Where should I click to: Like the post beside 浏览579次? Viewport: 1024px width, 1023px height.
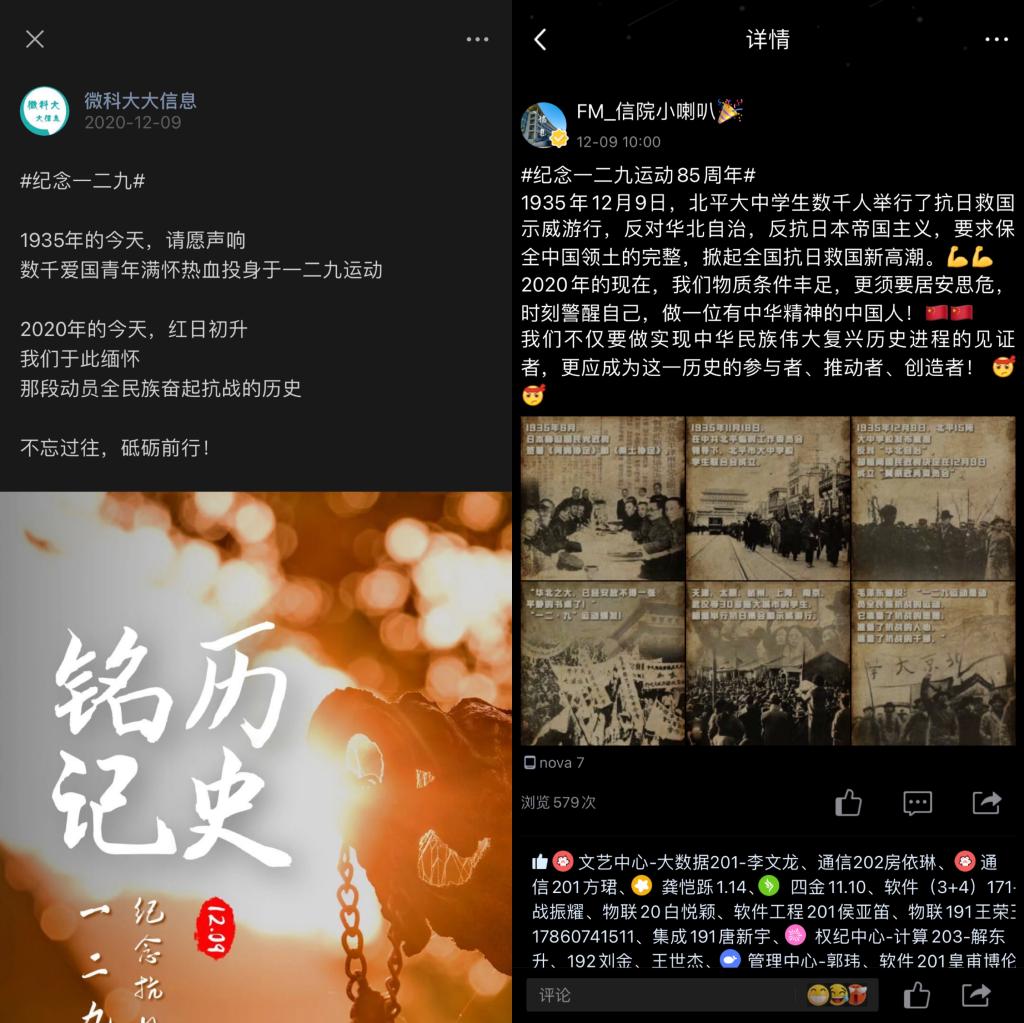pos(848,802)
